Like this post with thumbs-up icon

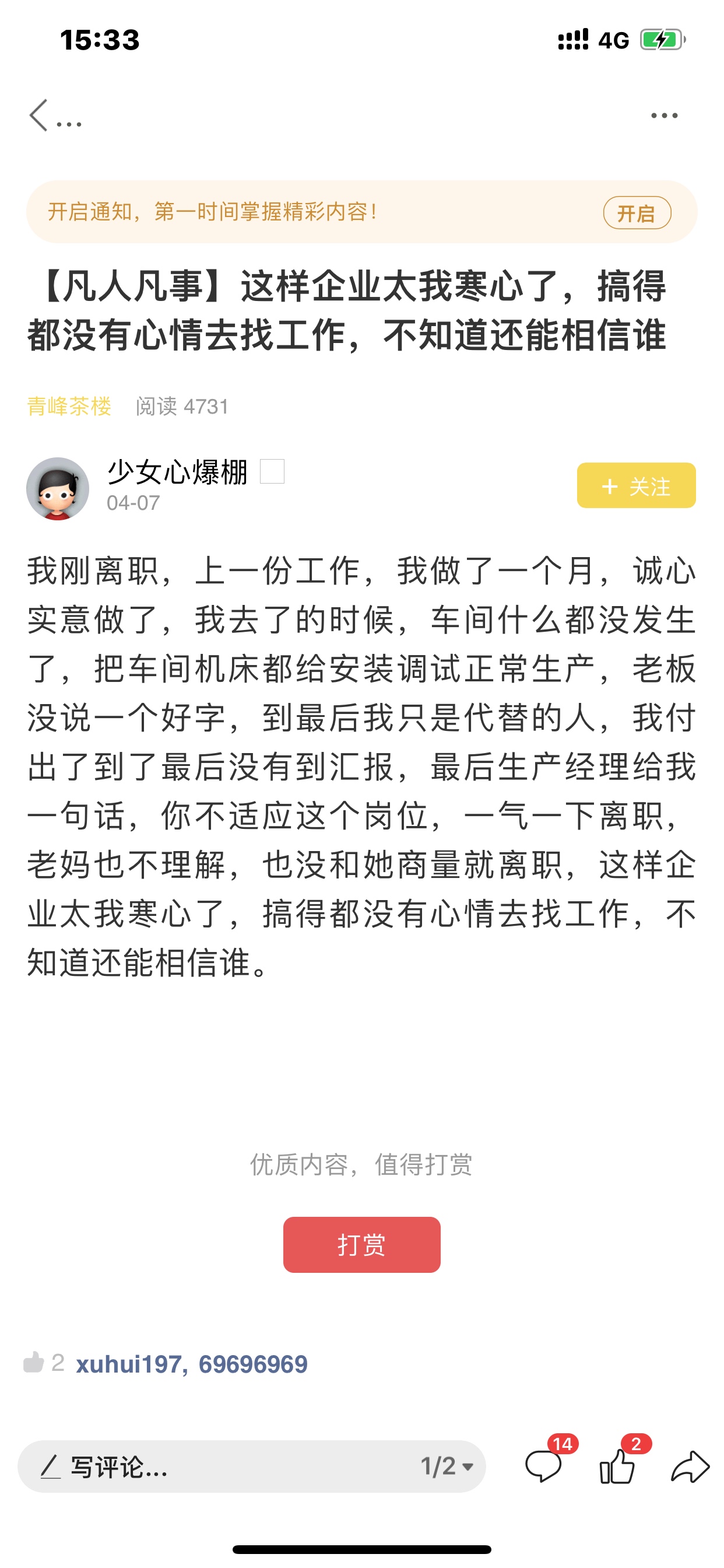[x=617, y=1465]
